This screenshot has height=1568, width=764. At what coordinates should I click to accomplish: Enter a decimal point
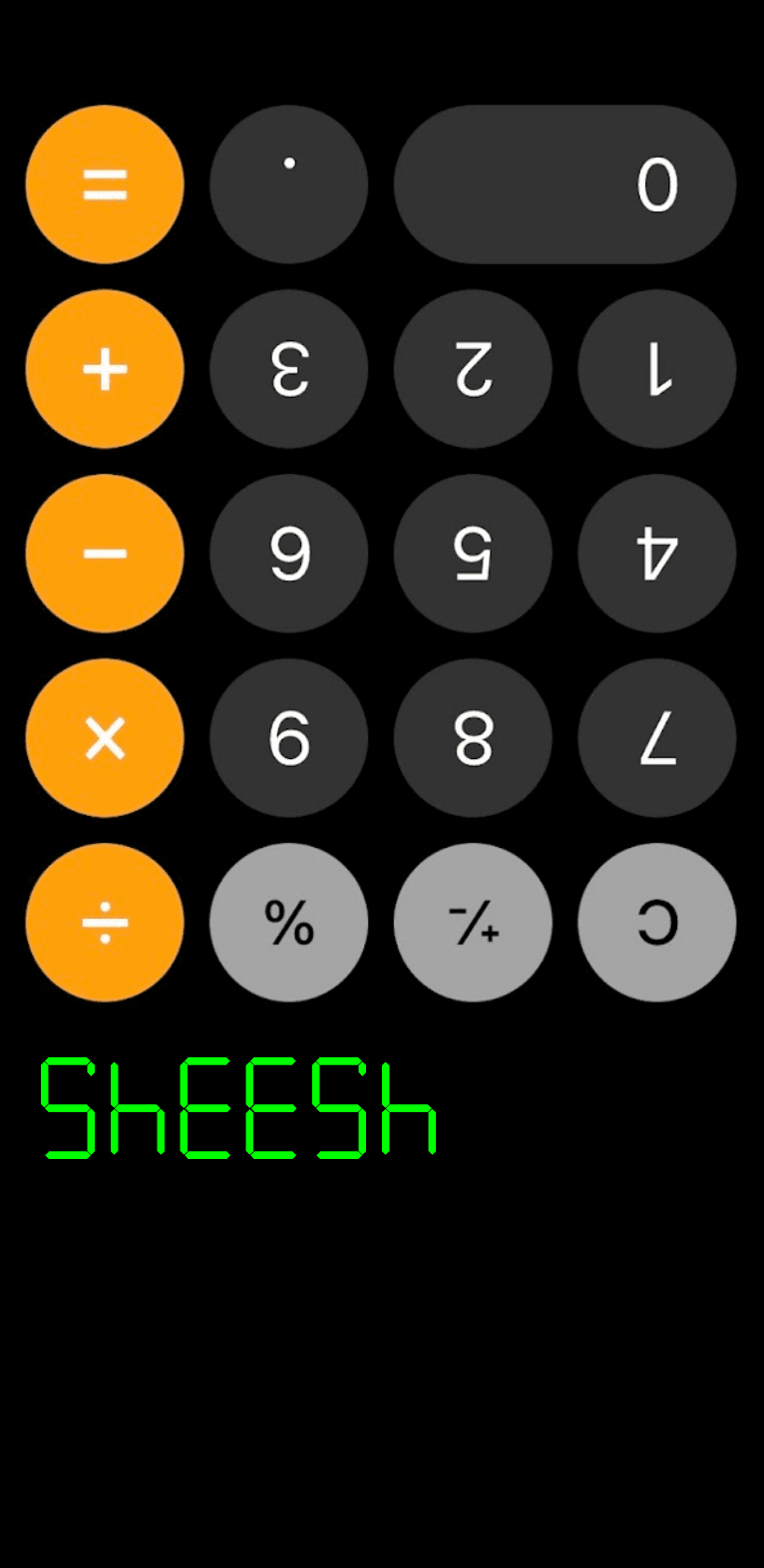tap(289, 185)
